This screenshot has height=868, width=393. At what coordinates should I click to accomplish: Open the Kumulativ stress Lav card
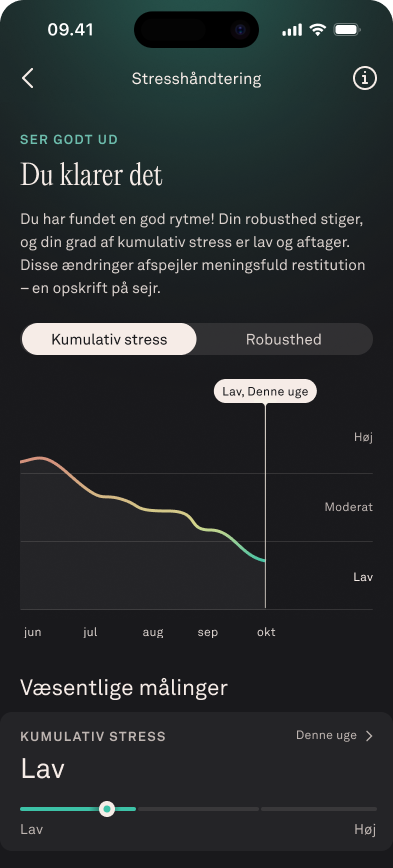pyautogui.click(x=196, y=781)
